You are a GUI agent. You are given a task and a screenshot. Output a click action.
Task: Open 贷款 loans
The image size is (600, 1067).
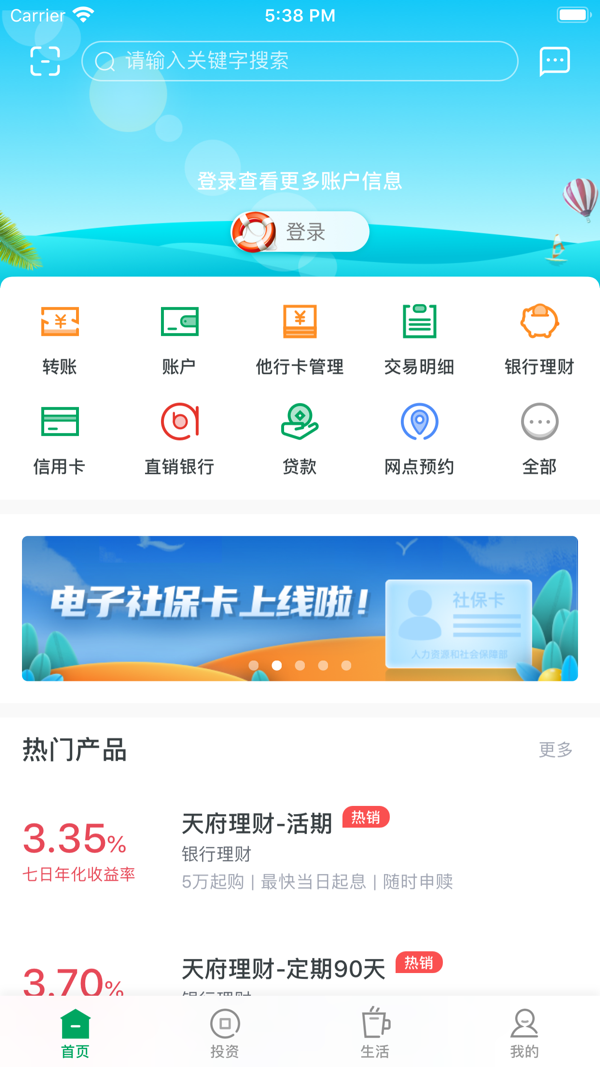point(300,439)
